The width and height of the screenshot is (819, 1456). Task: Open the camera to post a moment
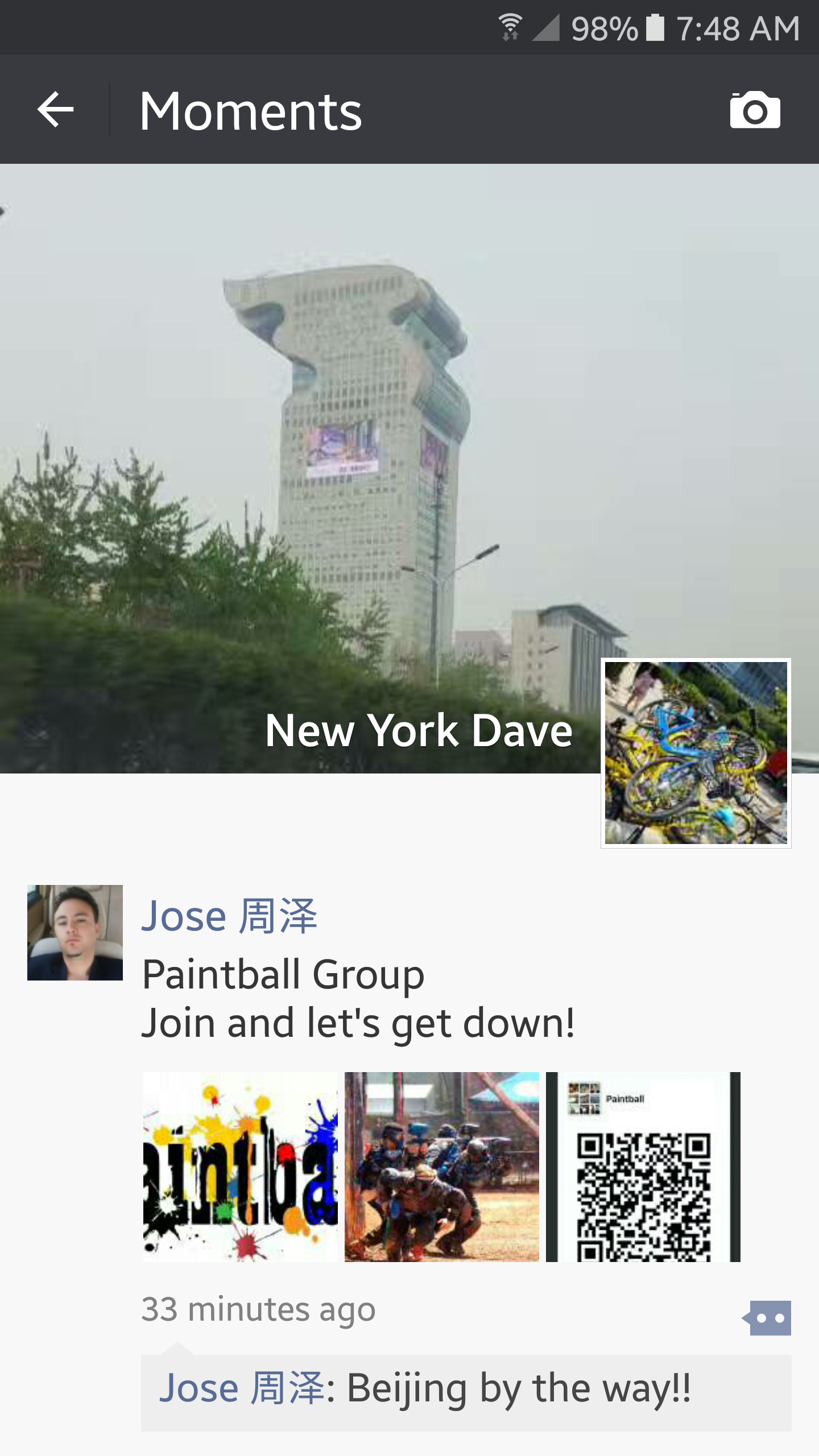tap(755, 110)
